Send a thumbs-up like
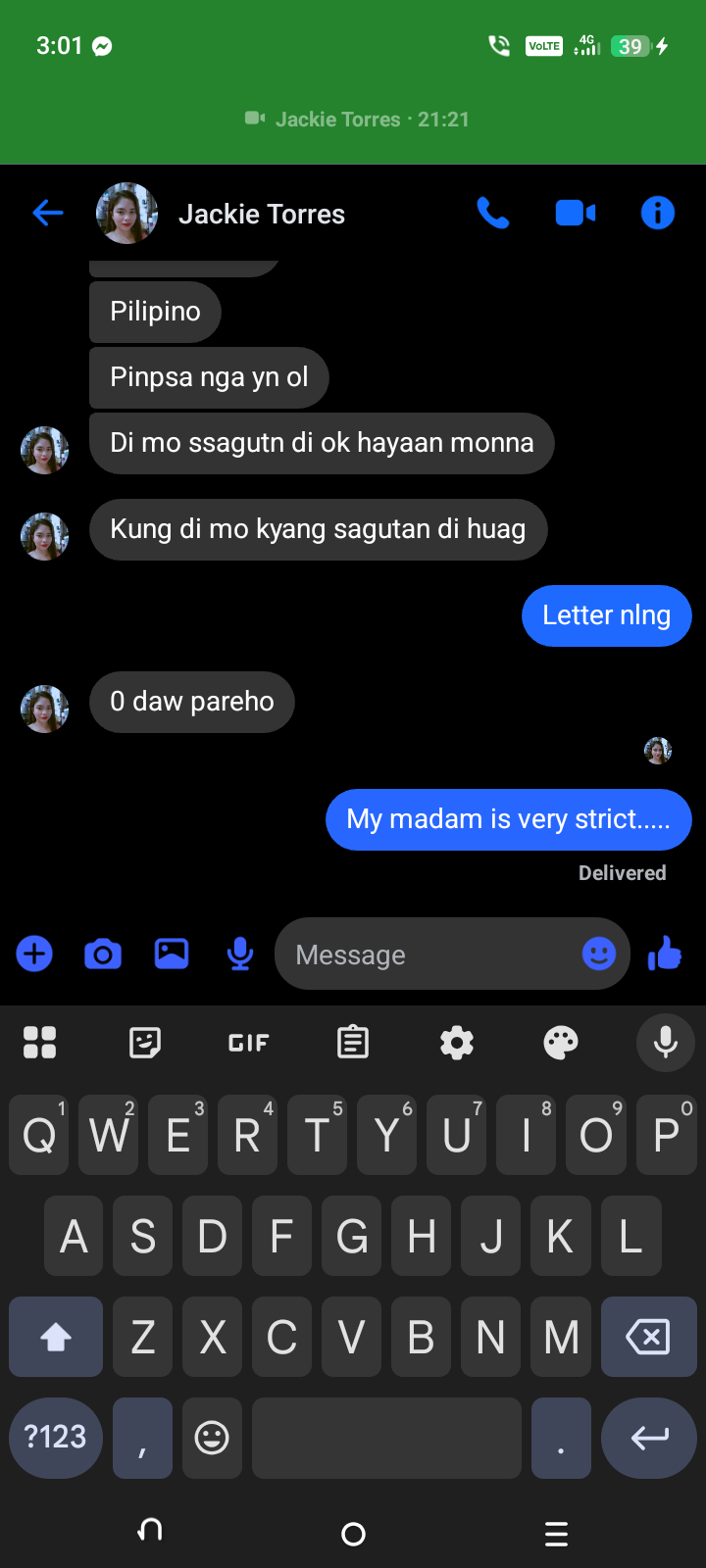This screenshot has width=706, height=1568. [x=666, y=953]
